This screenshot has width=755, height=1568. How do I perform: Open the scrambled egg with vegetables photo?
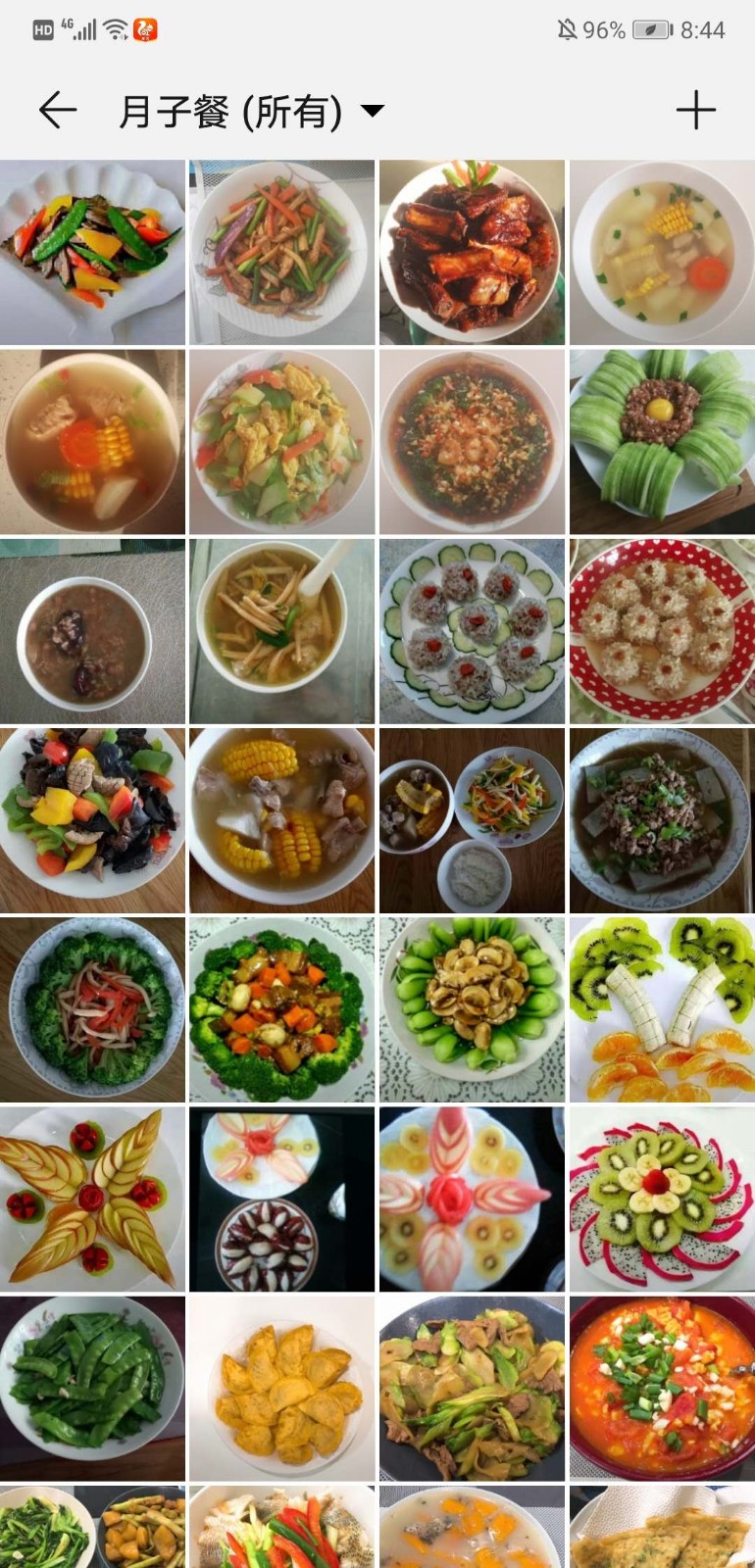(x=281, y=441)
